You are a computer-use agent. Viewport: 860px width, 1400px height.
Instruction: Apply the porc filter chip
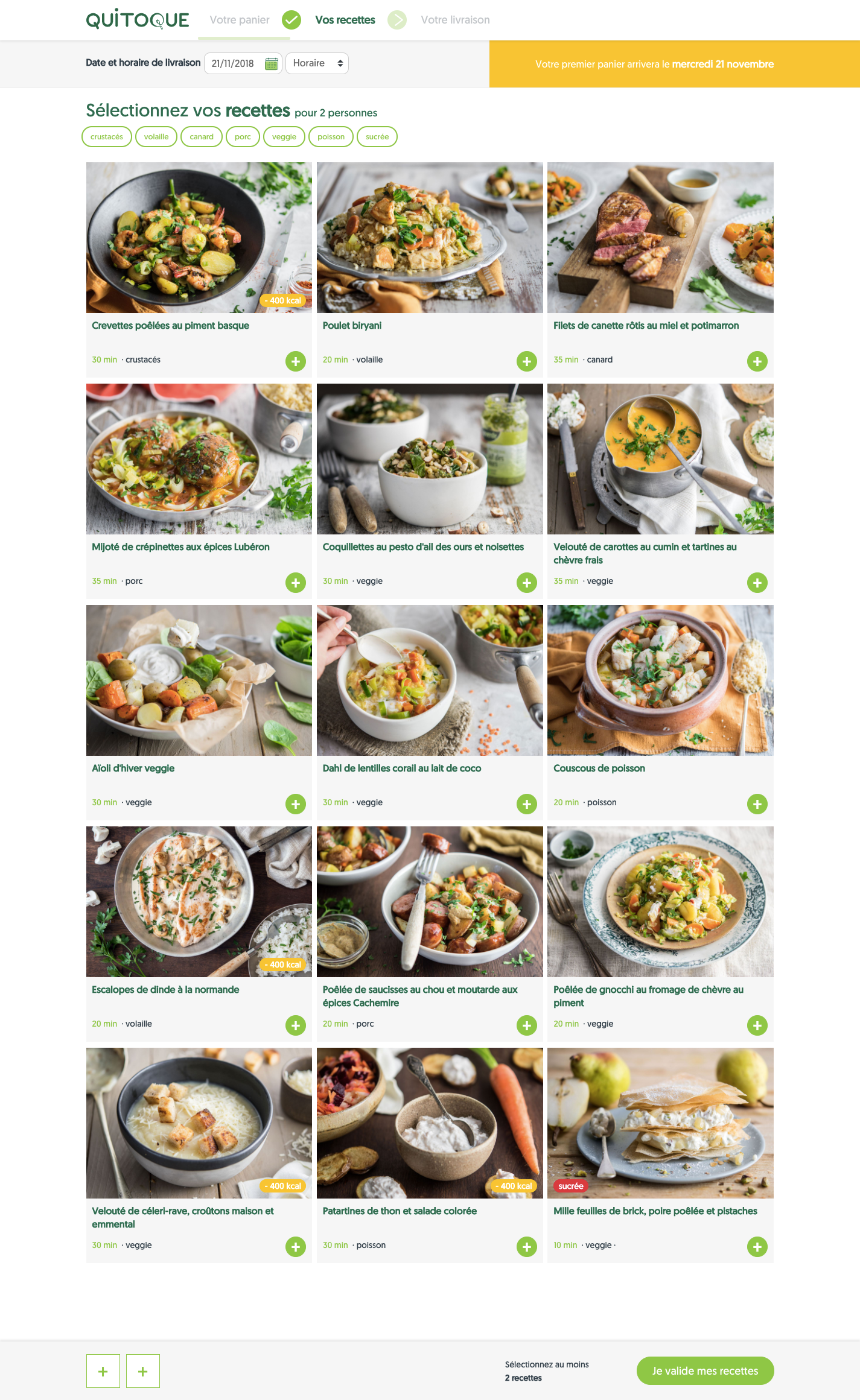pyautogui.click(x=243, y=137)
